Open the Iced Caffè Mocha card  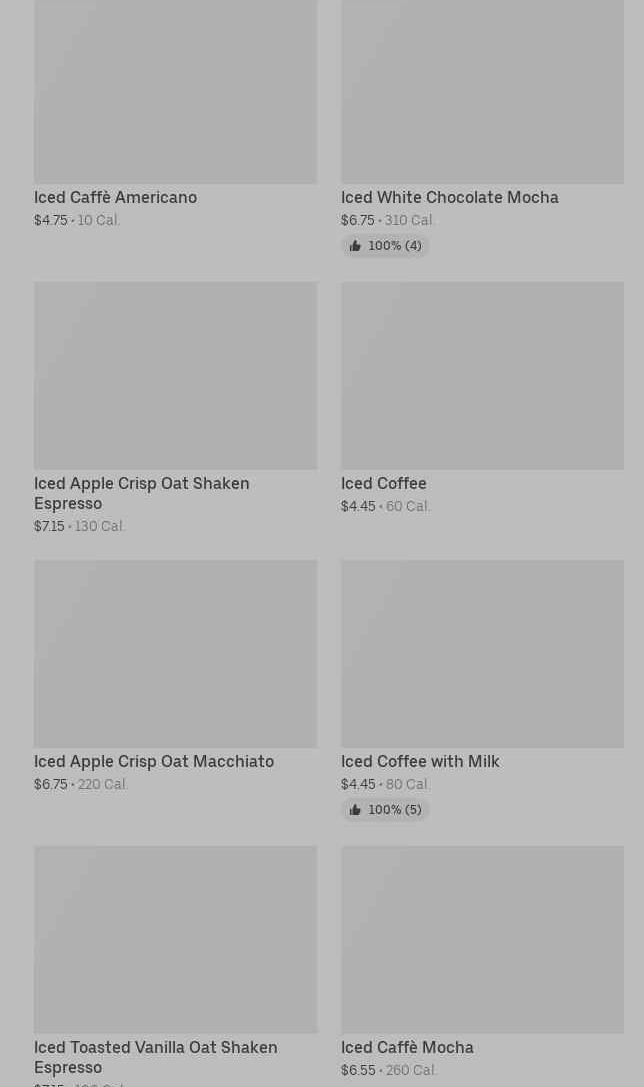[x=482, y=963]
